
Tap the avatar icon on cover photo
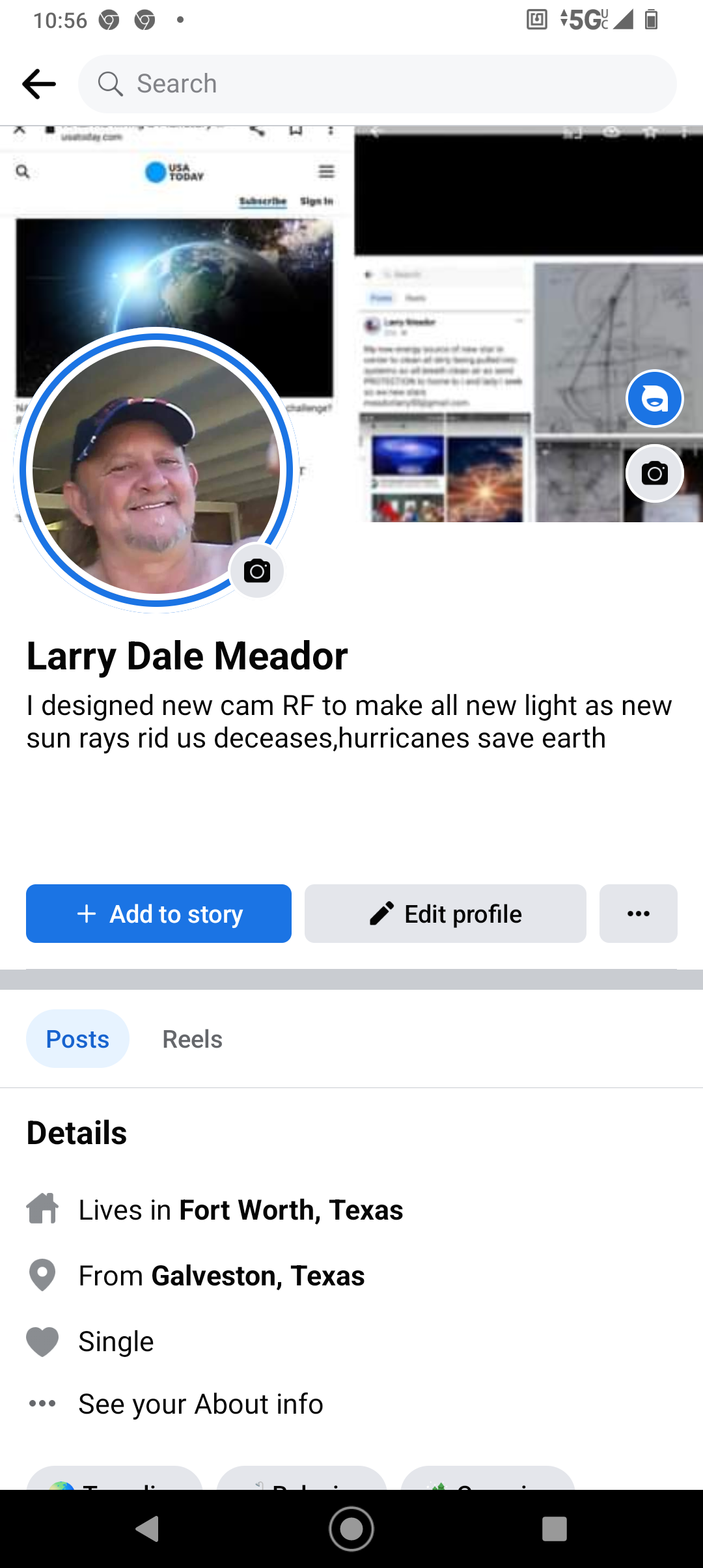point(654,399)
